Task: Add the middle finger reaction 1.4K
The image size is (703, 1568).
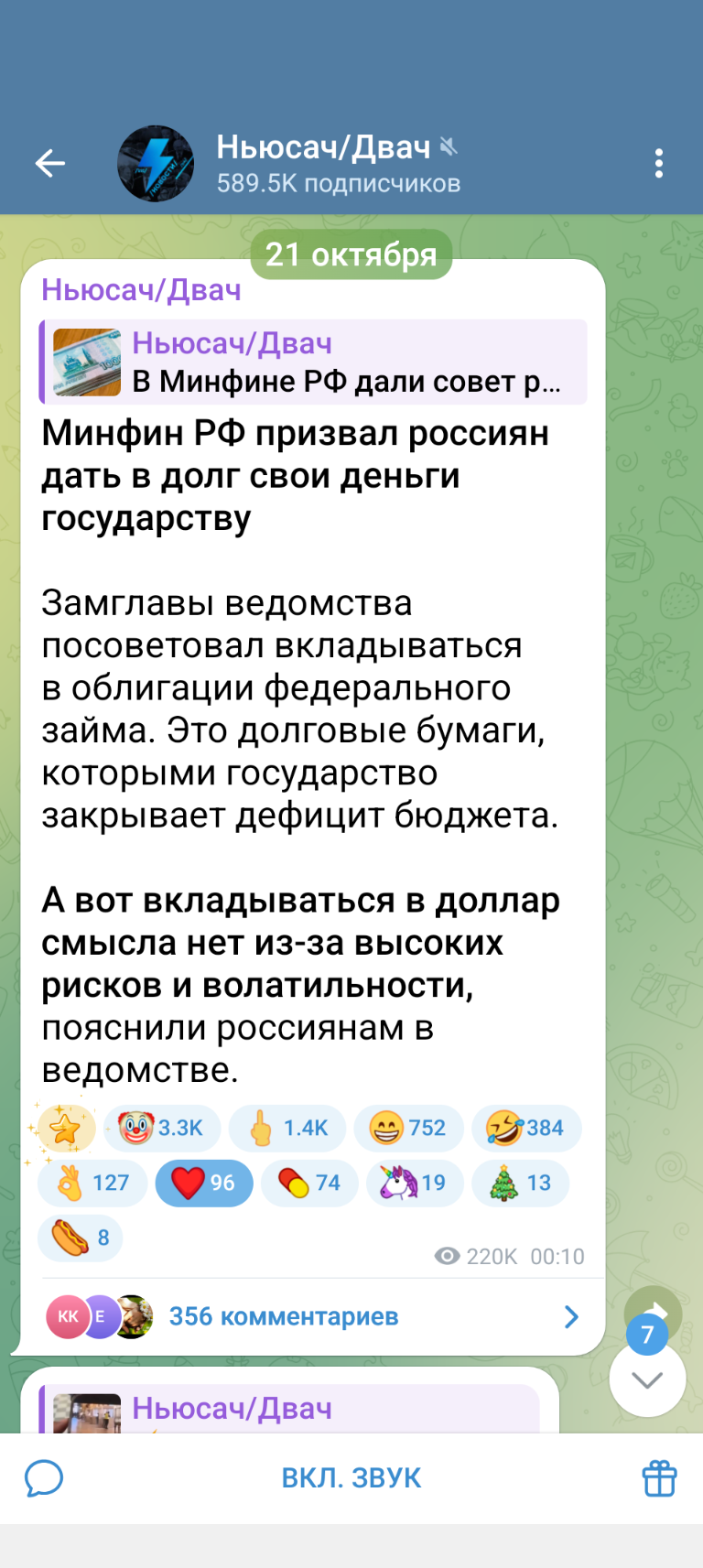Action: [x=287, y=1128]
